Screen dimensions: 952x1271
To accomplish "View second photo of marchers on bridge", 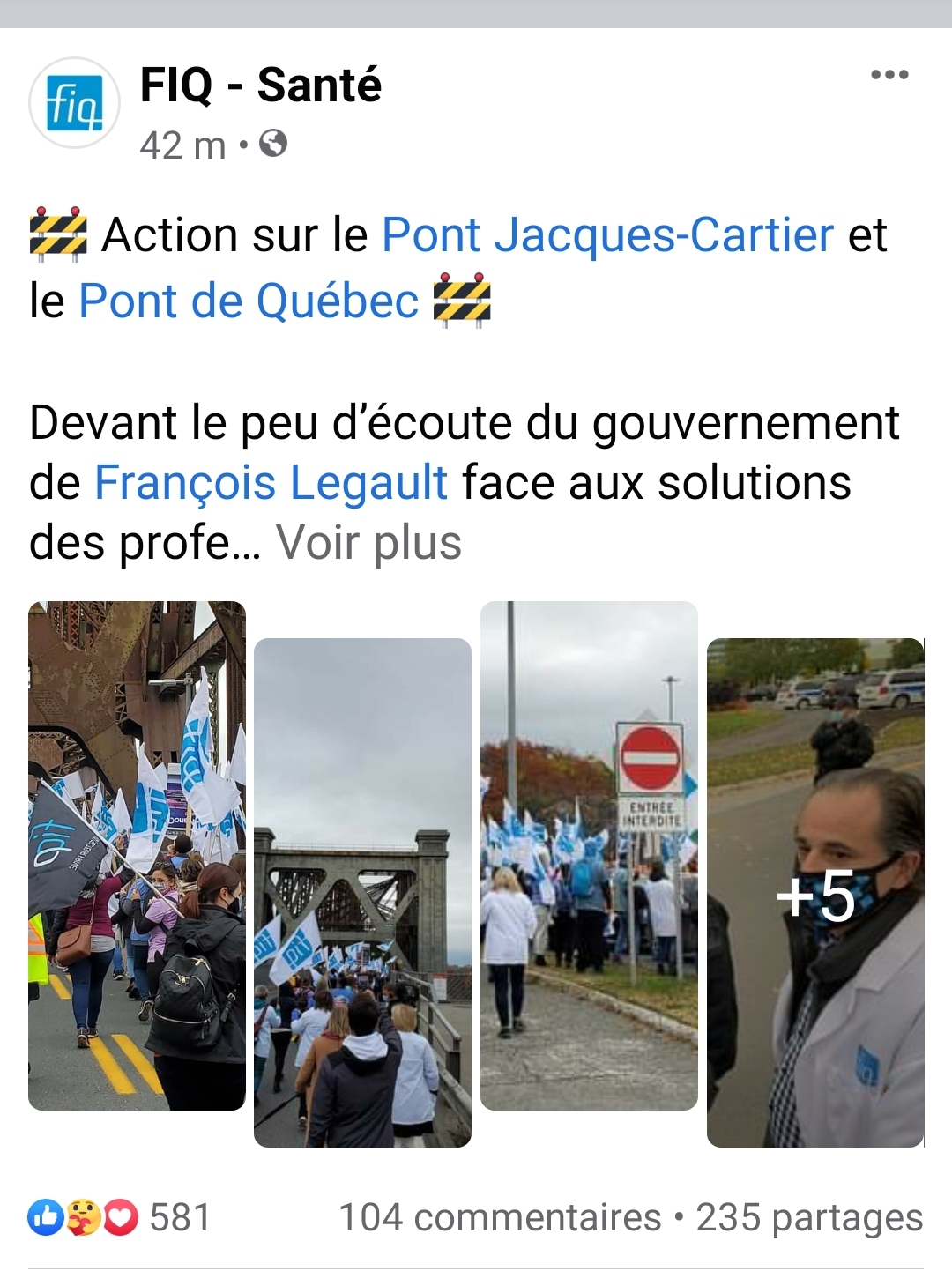I will click(362, 892).
